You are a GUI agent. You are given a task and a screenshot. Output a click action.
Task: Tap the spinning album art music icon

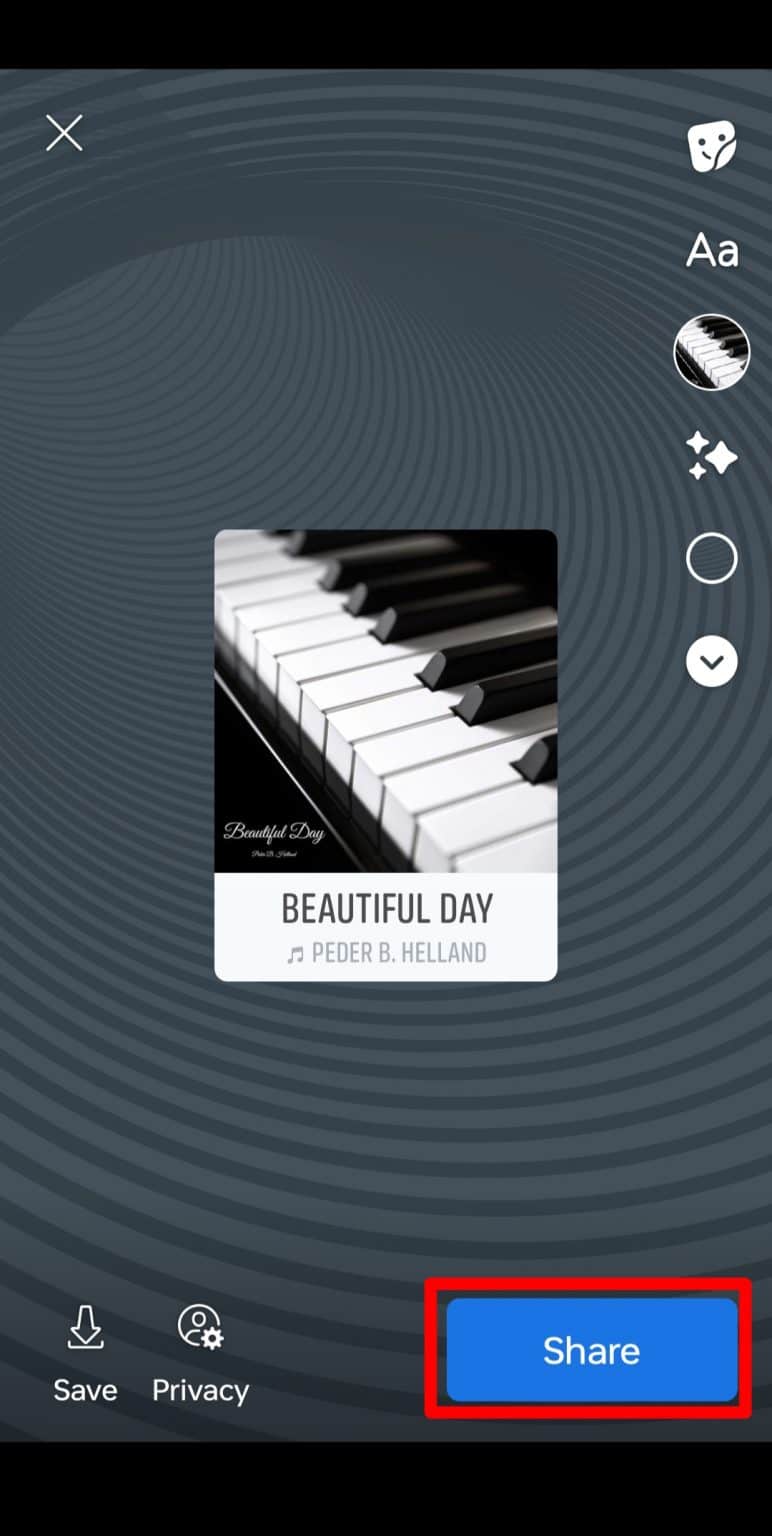(x=712, y=351)
